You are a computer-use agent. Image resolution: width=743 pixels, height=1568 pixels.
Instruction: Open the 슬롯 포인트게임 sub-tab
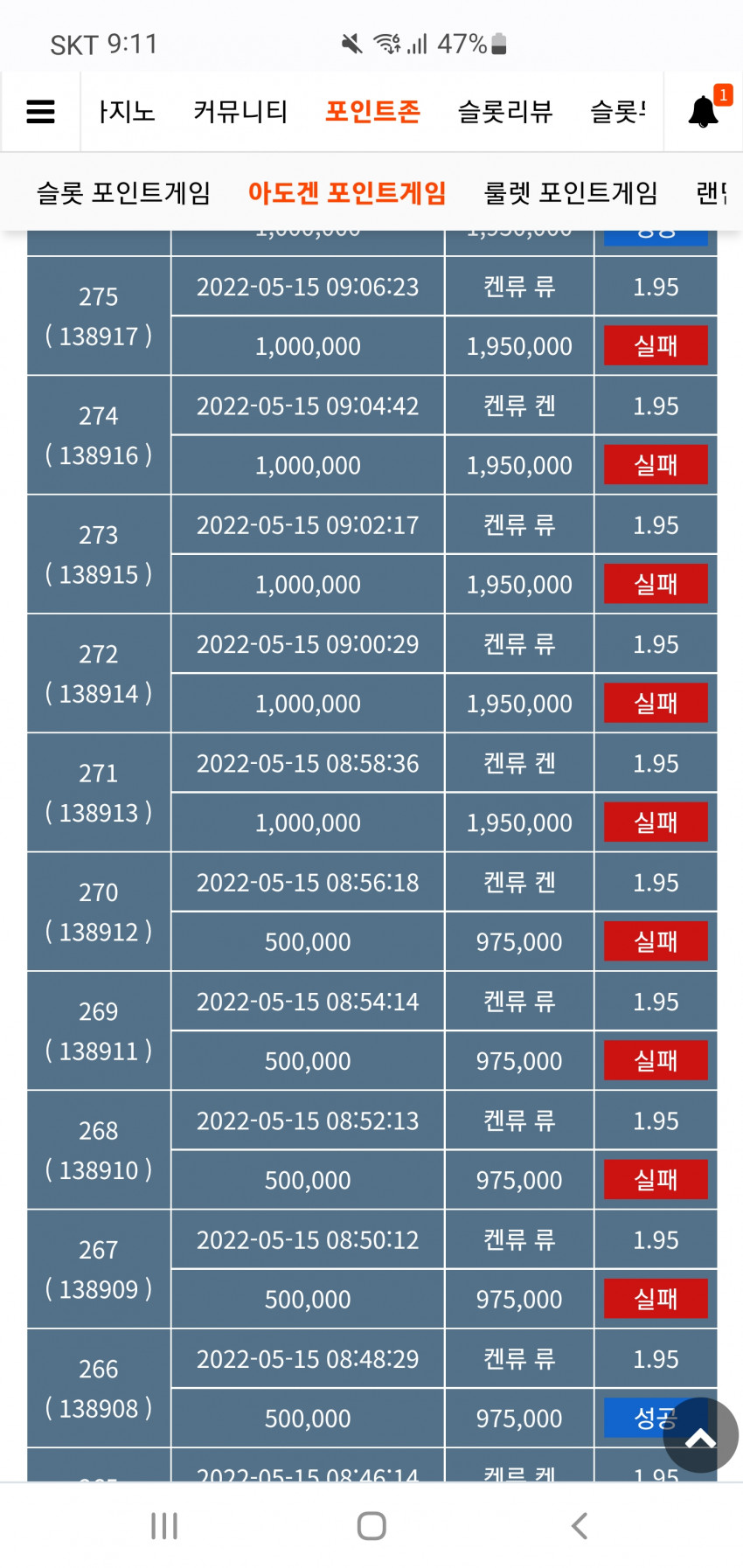click(123, 192)
